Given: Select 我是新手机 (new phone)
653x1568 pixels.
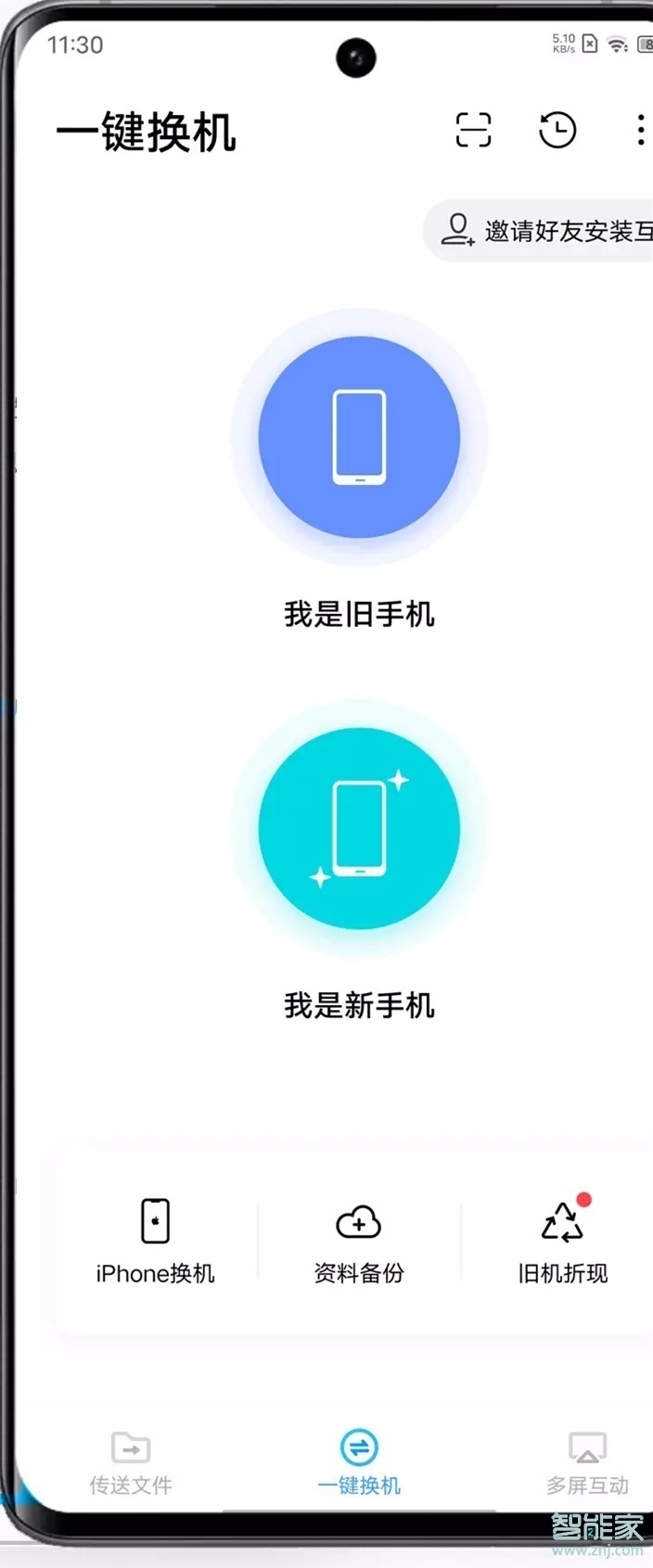Looking at the screenshot, I should [359, 828].
